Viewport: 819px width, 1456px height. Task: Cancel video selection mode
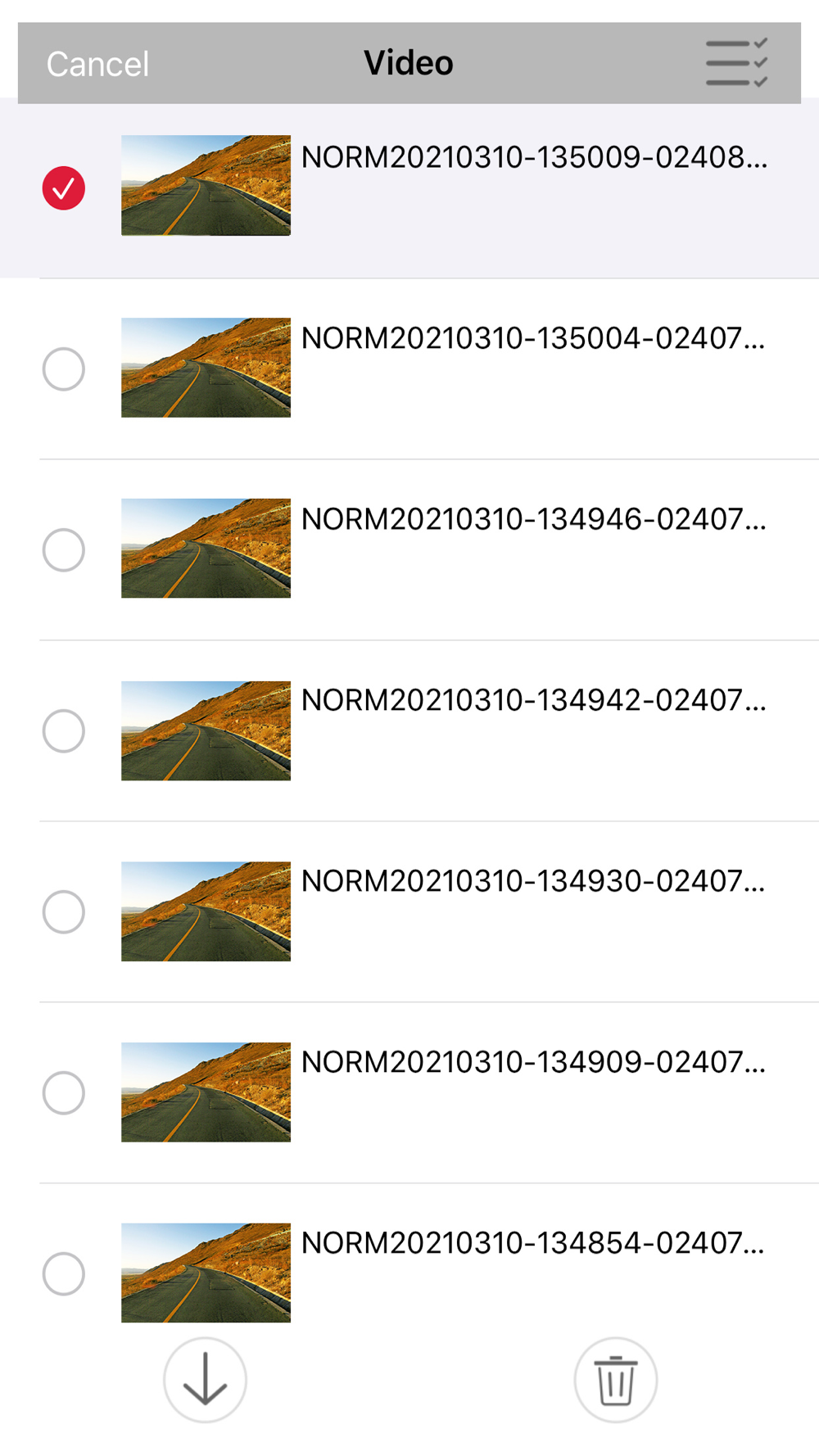tap(97, 64)
